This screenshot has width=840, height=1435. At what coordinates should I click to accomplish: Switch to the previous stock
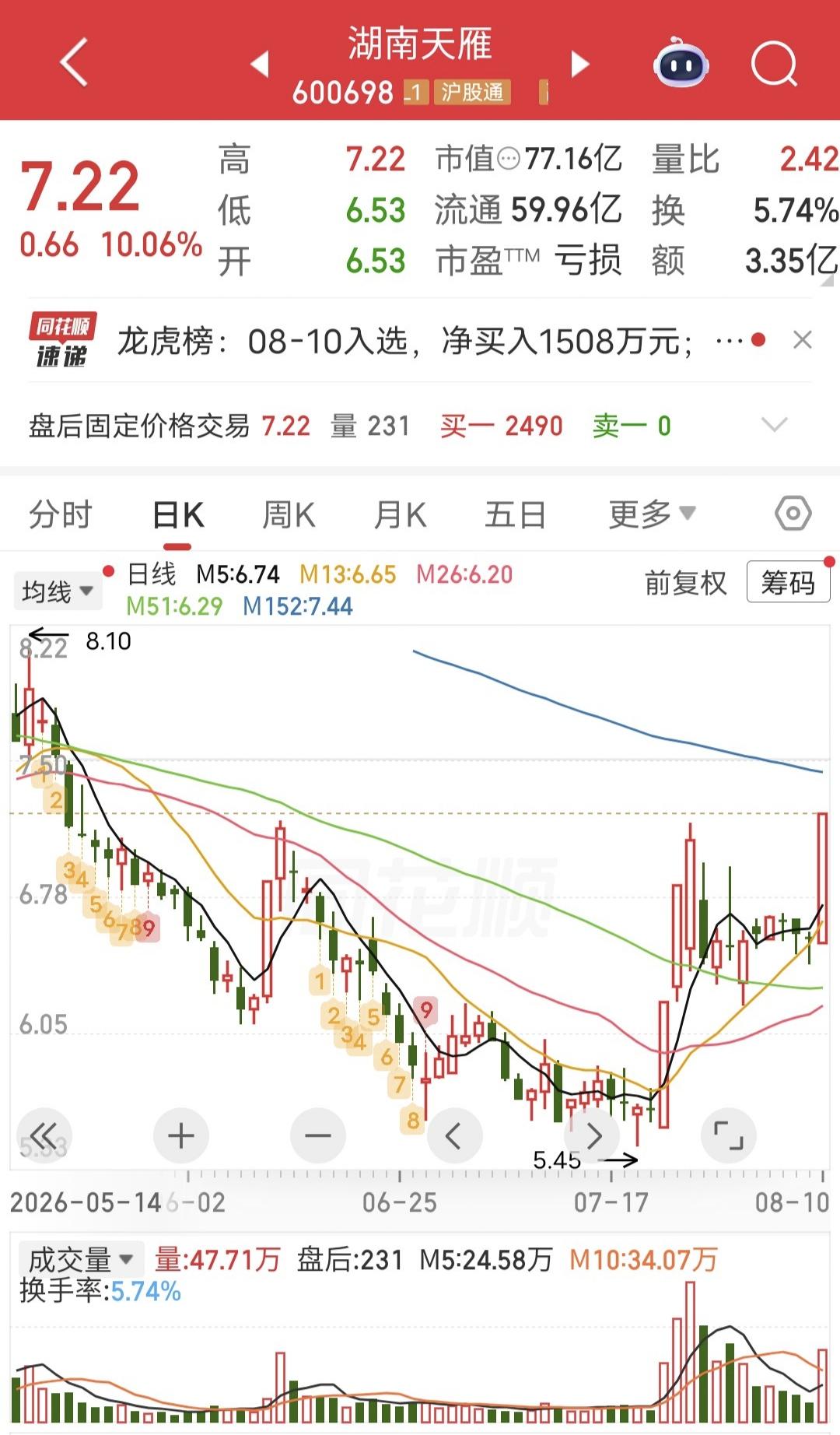coord(260,64)
